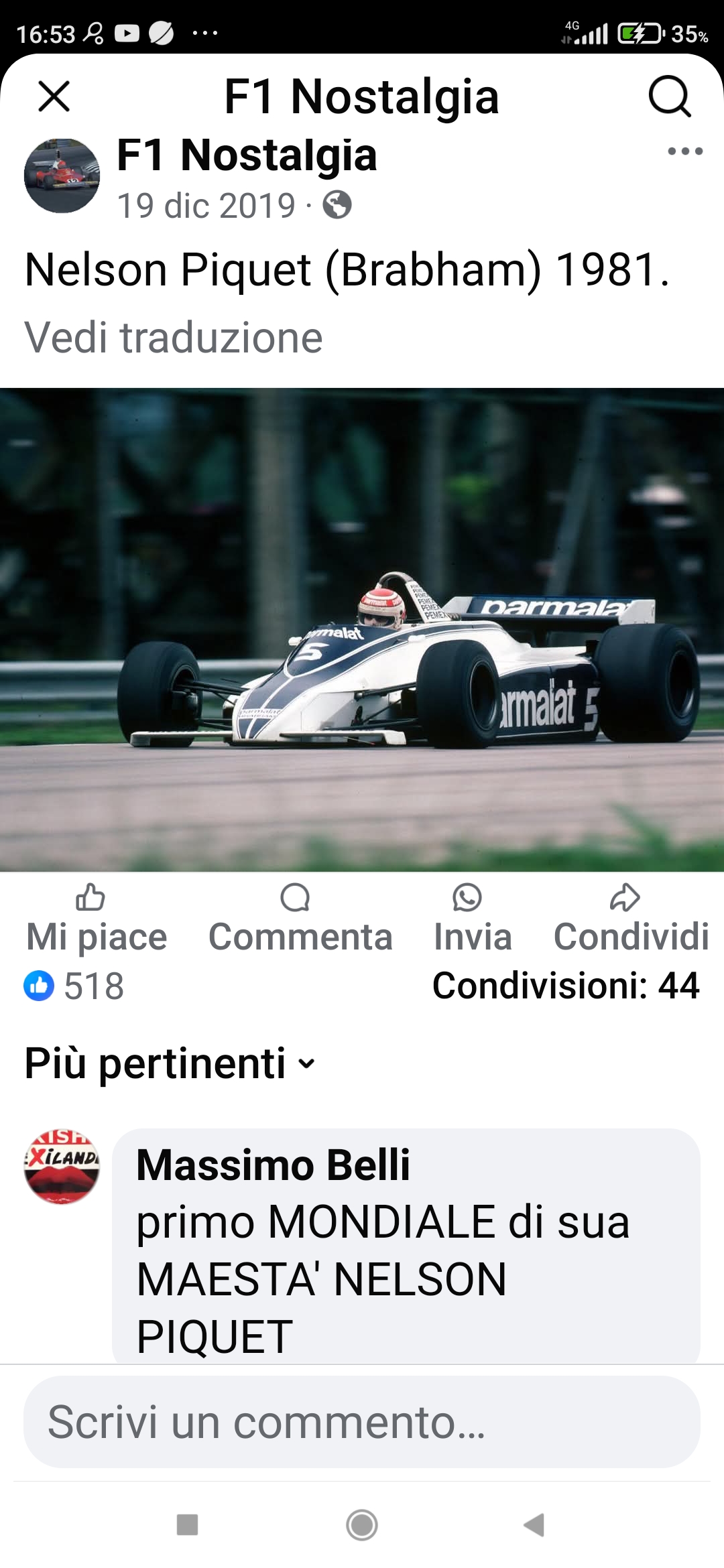Tap Vedi traduzione to translate post
Screen dimensions: 724x1568
click(174, 337)
